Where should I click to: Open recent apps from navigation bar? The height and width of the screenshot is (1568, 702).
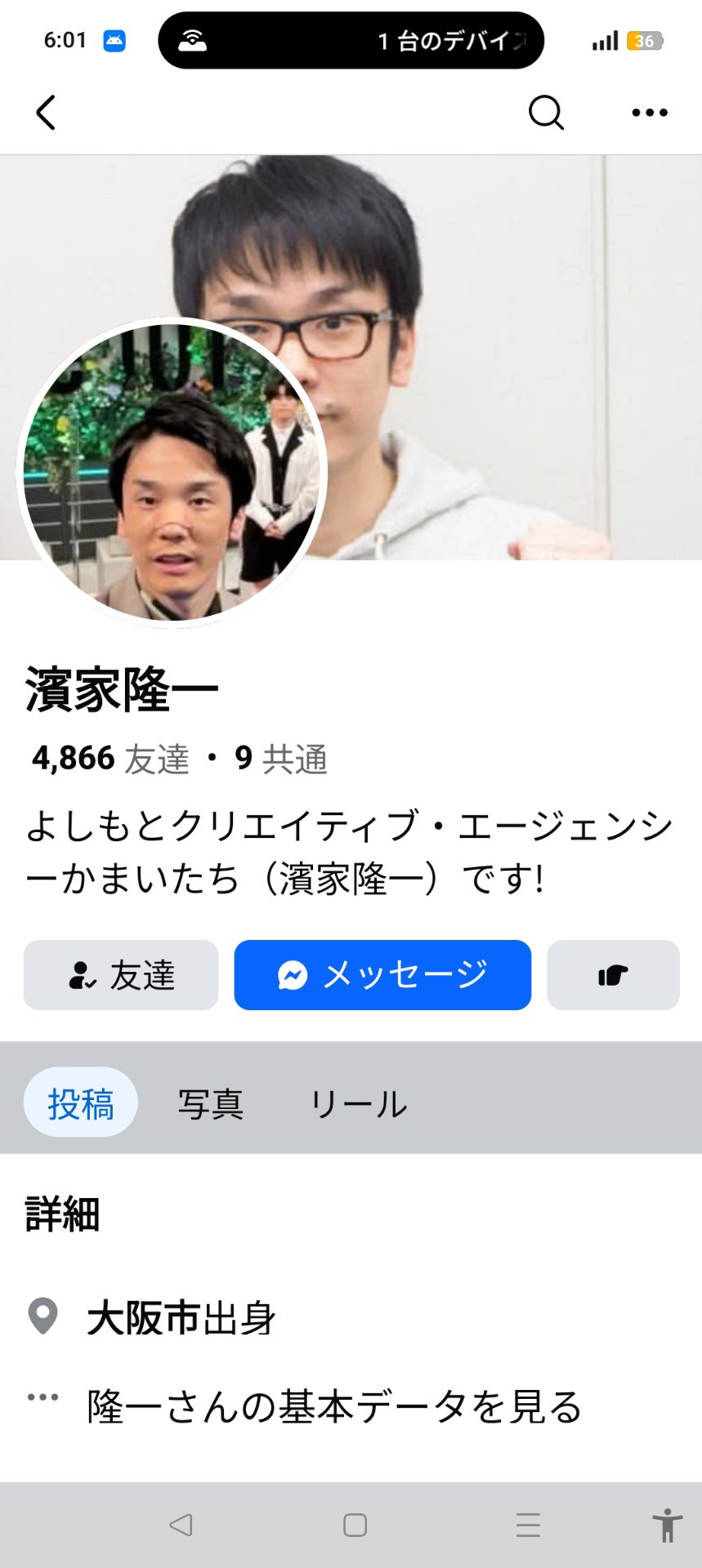point(528,1525)
